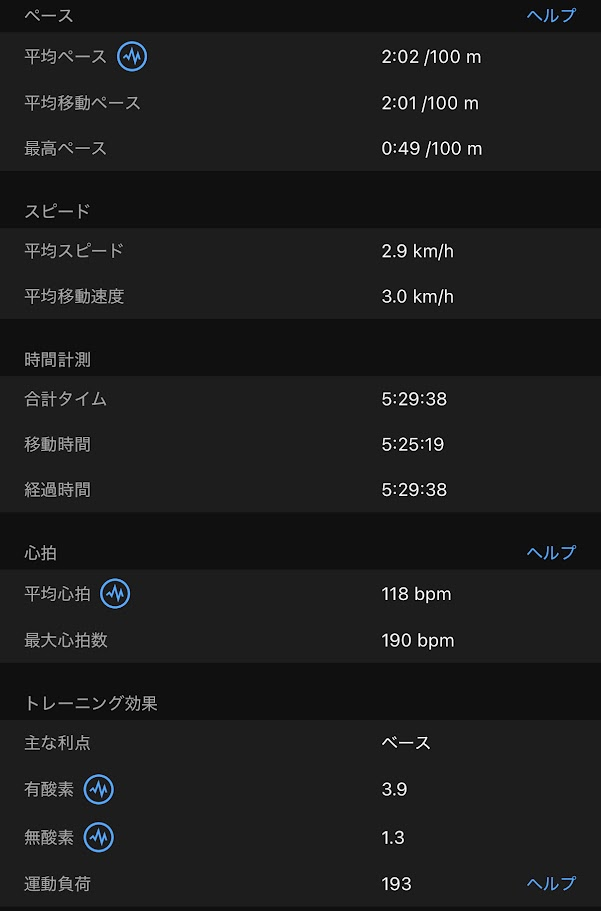This screenshot has height=911, width=601.
Task: Open ヘルプ link in the 心拍 section
Action: pos(551,553)
